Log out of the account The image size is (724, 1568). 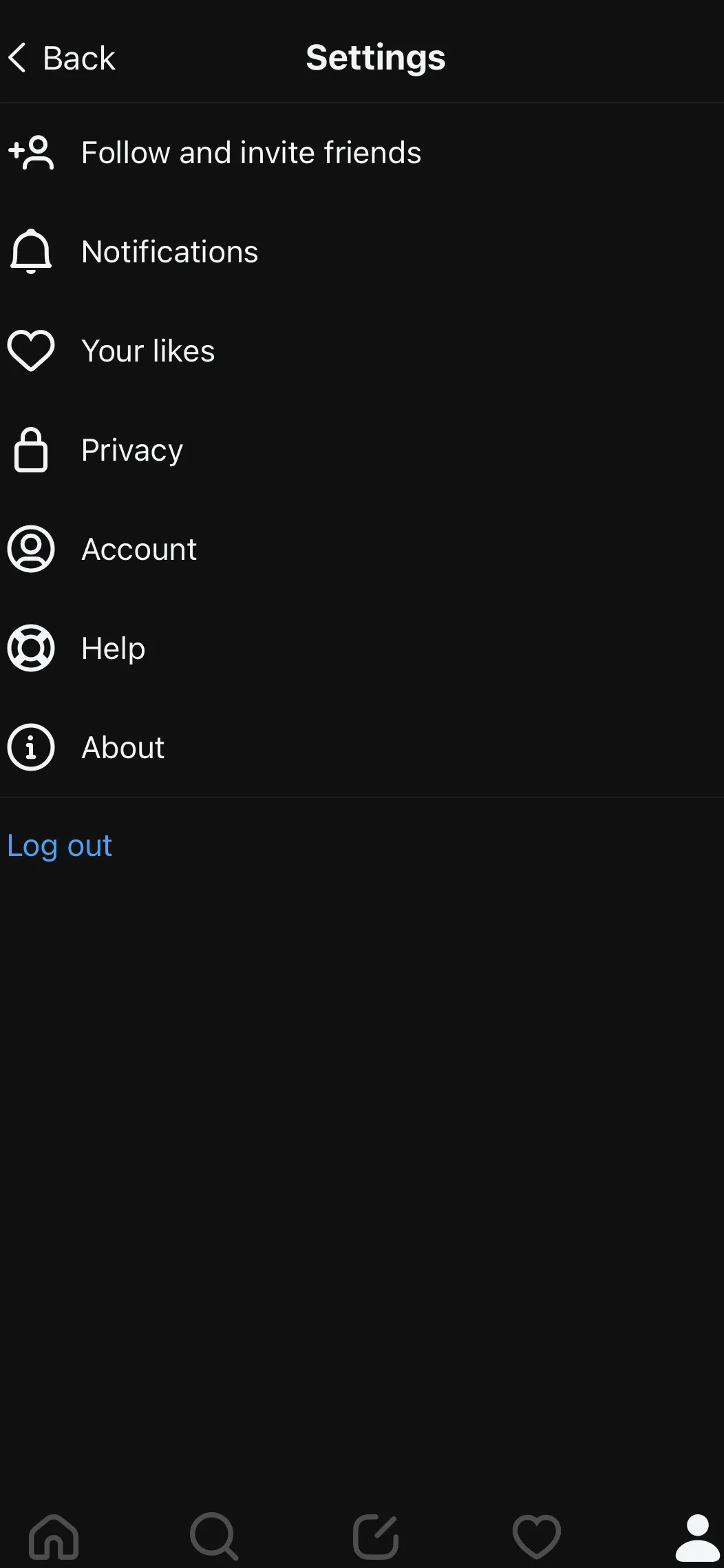point(60,846)
